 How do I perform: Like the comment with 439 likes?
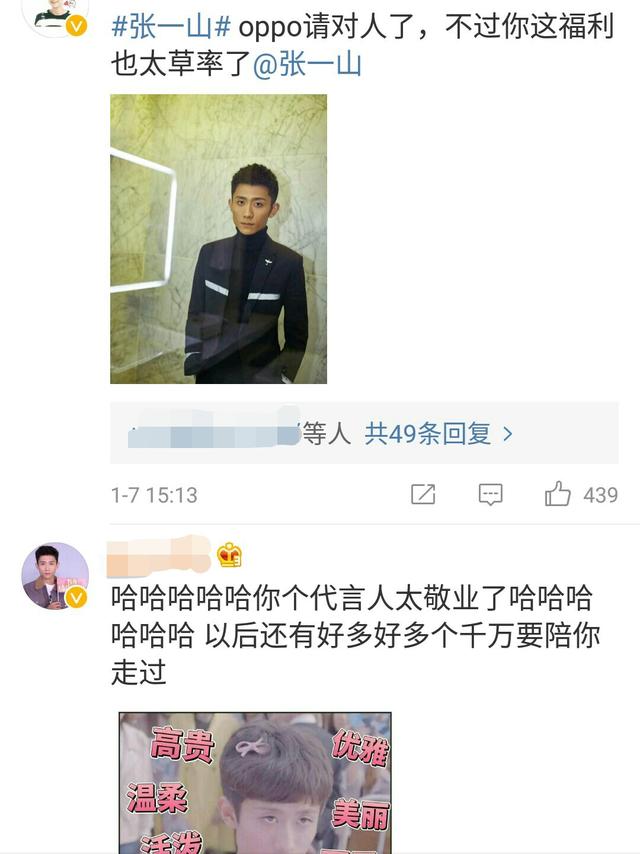[558, 494]
